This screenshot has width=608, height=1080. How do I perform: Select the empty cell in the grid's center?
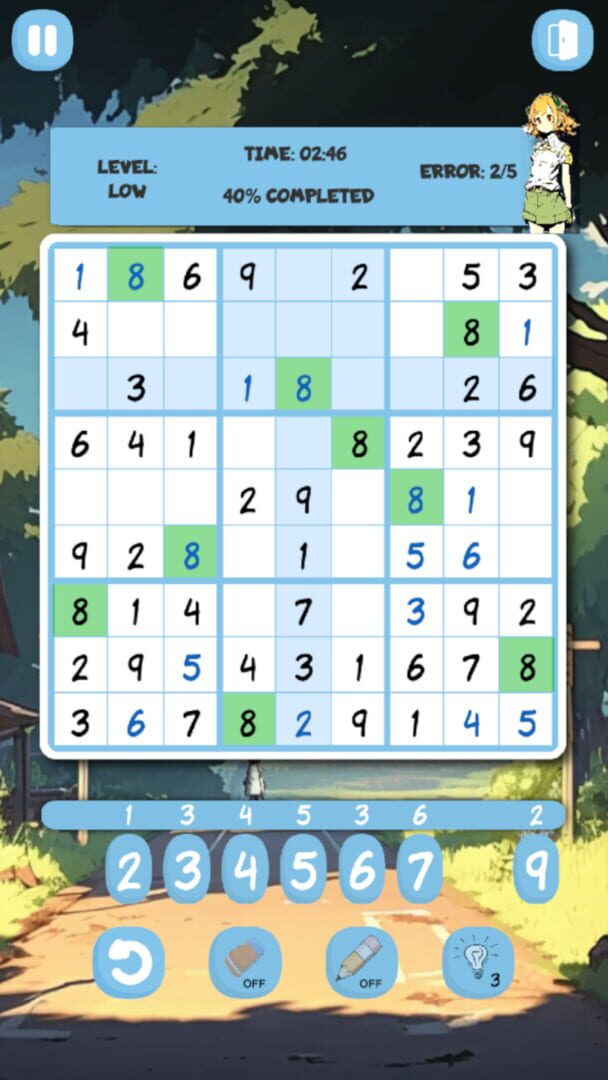pyautogui.click(x=358, y=498)
